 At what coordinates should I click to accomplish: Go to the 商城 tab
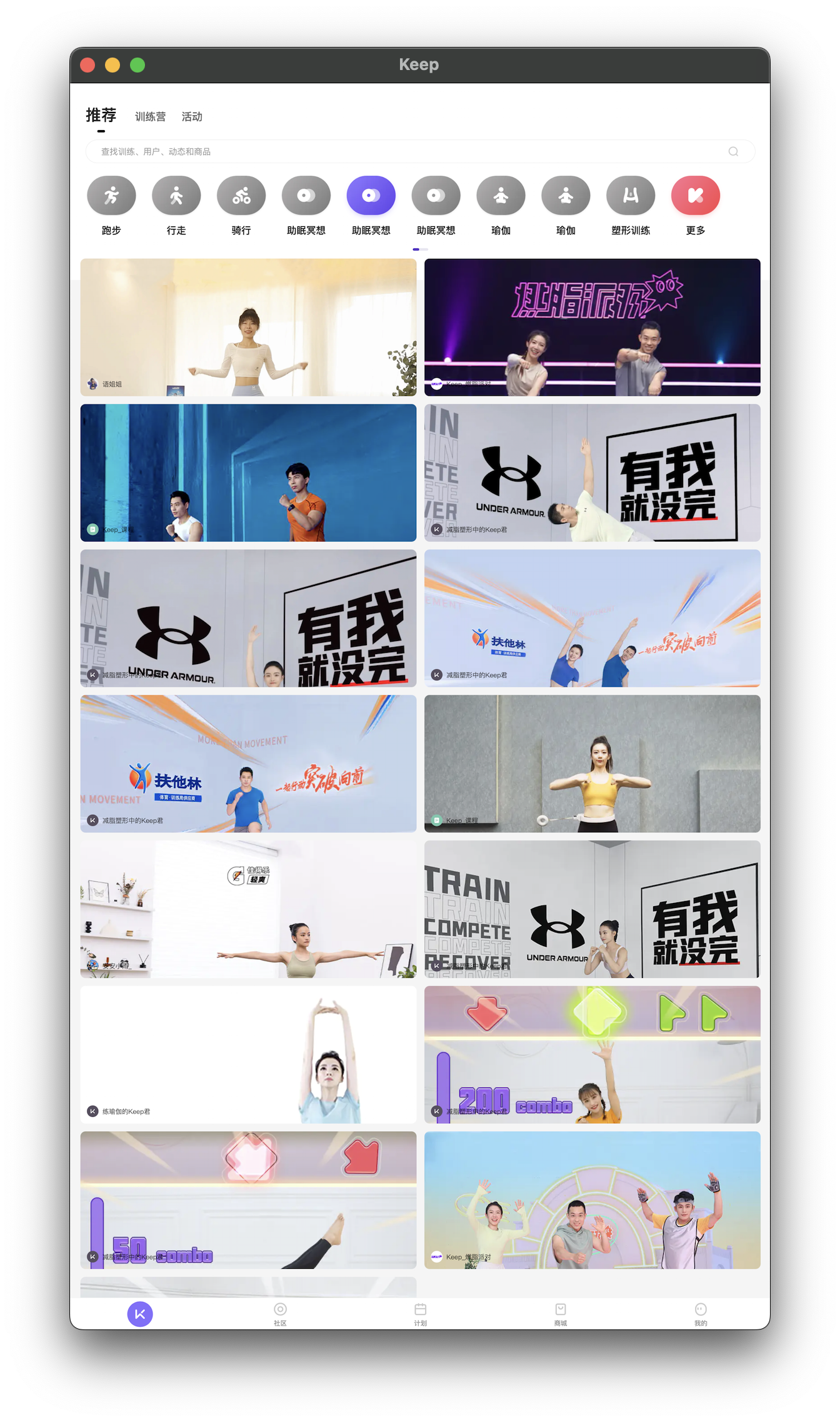tap(561, 1313)
